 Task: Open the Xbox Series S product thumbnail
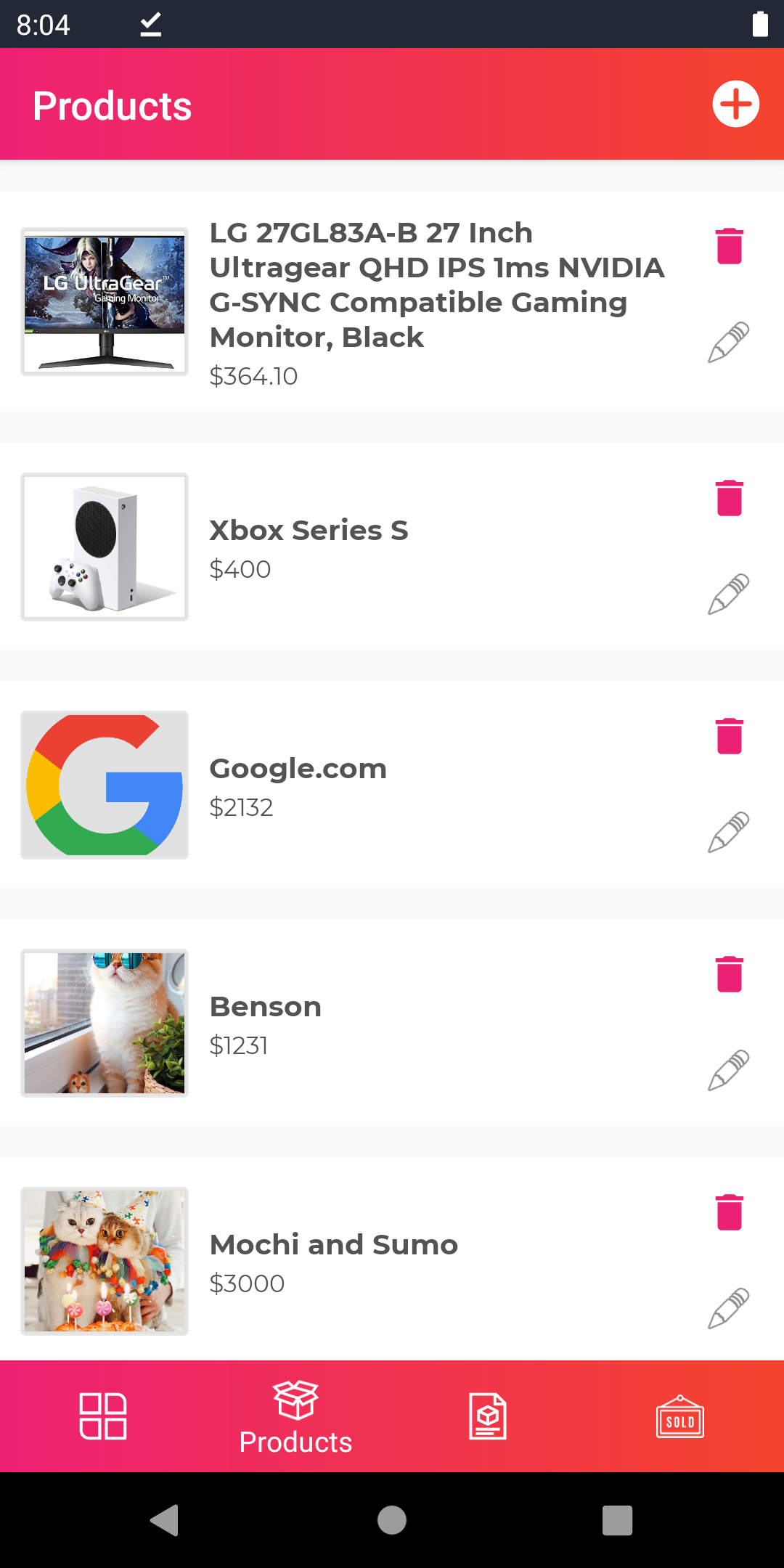pos(105,547)
